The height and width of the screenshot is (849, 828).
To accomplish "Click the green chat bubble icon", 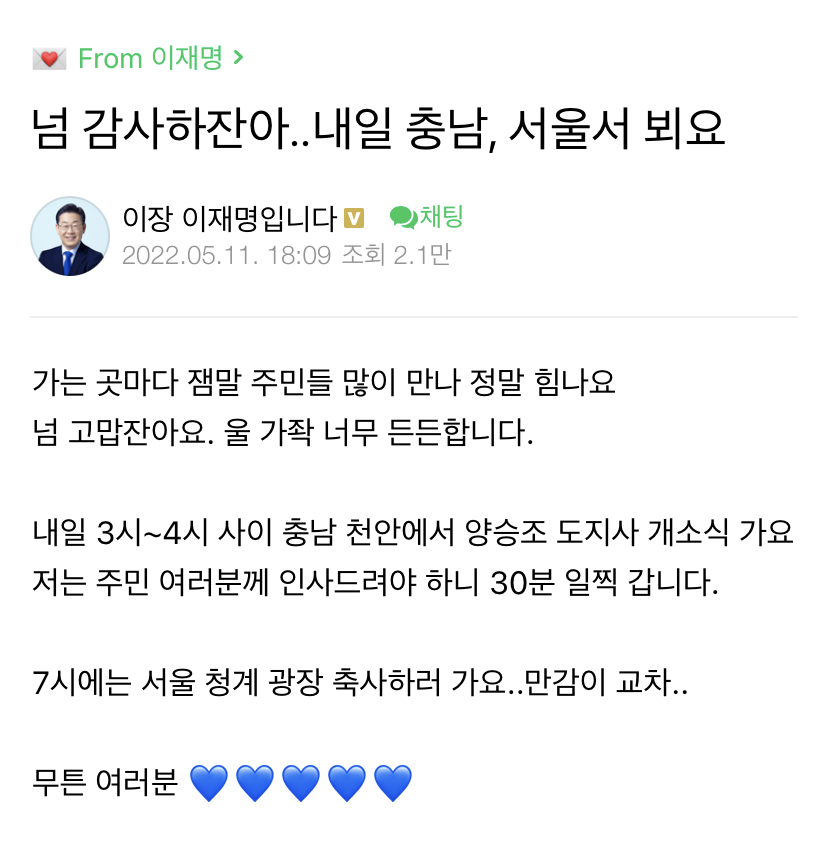I will pyautogui.click(x=404, y=218).
